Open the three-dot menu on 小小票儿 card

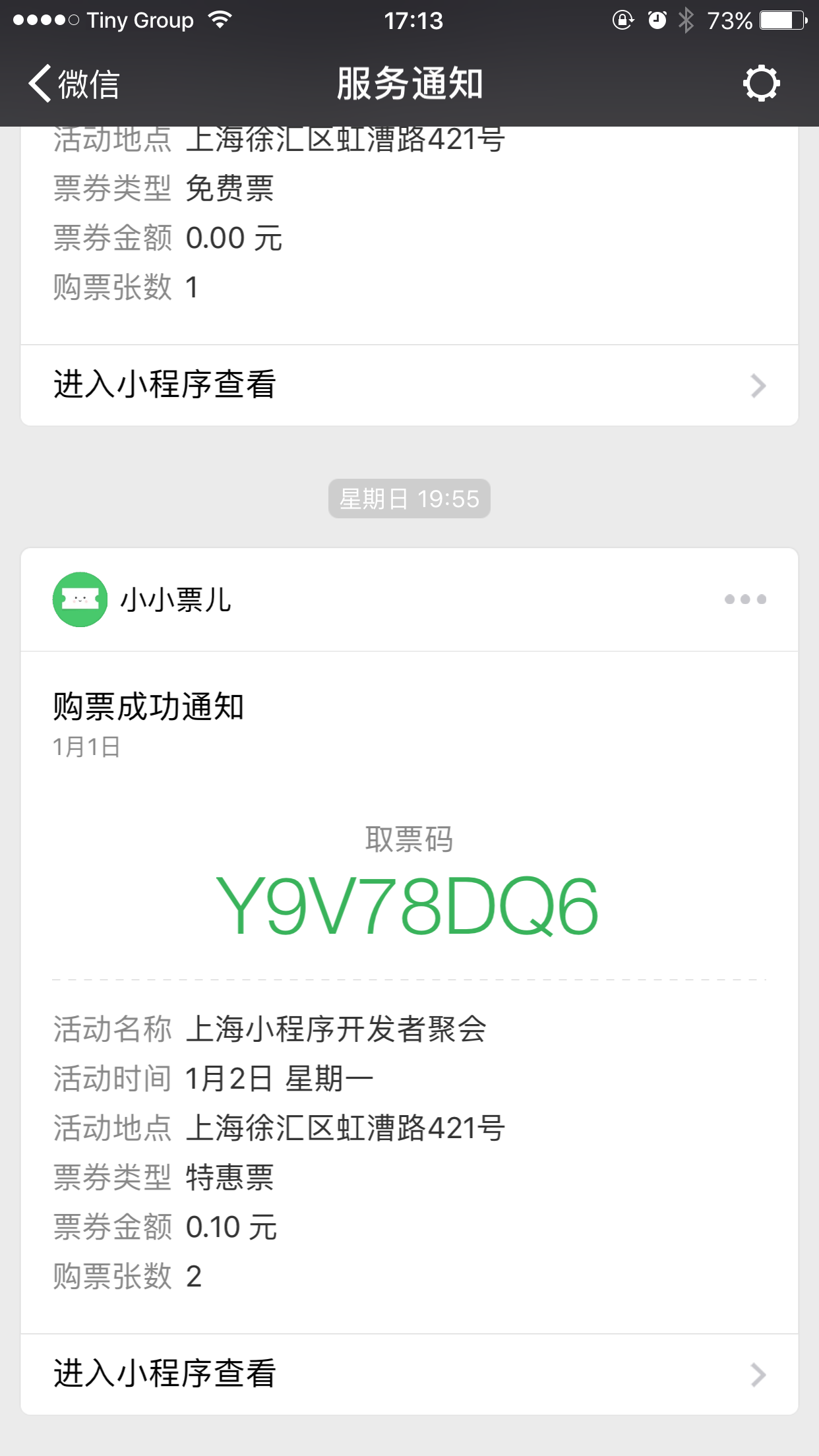(745, 599)
